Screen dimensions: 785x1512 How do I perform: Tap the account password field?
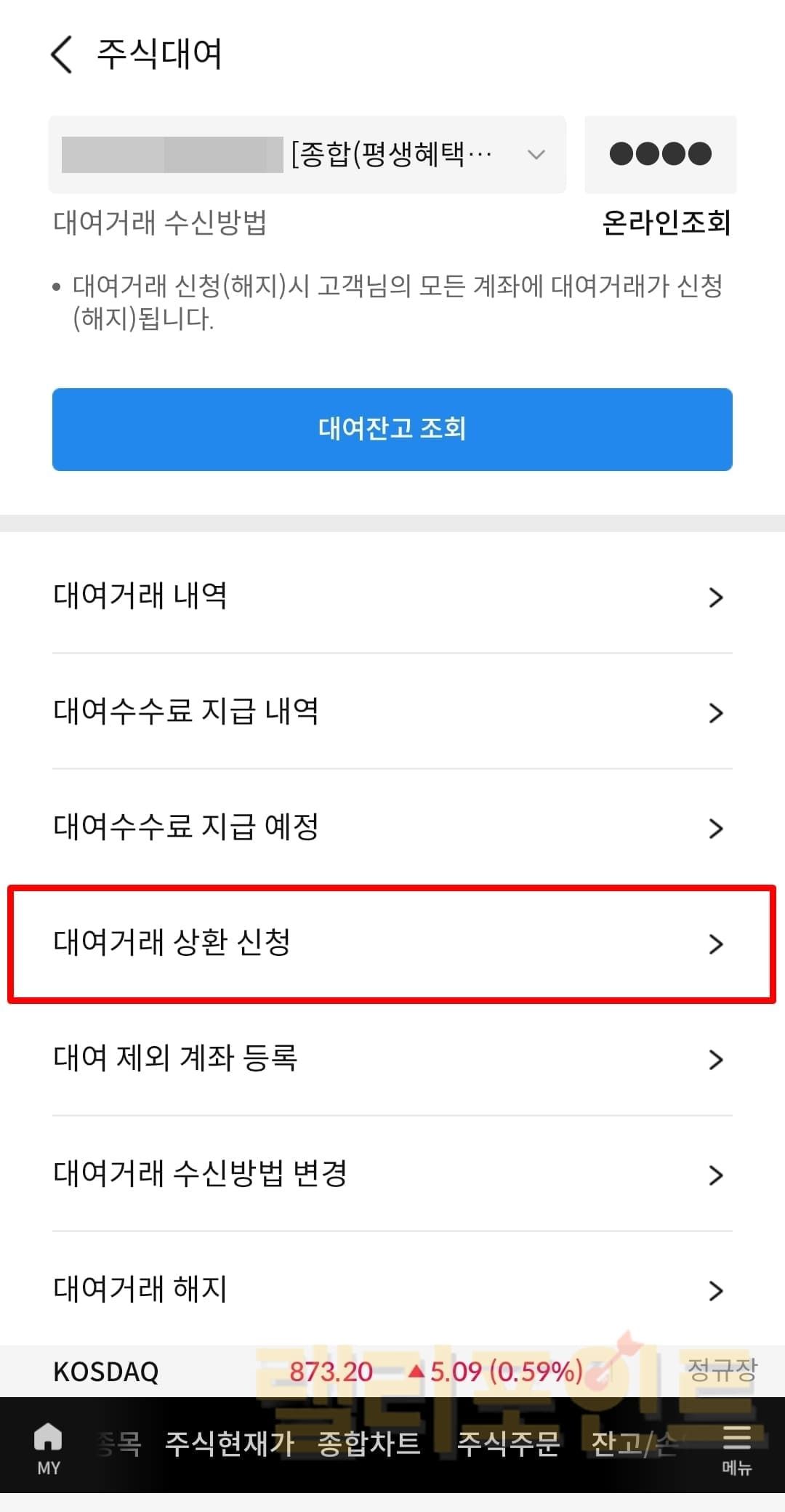(660, 154)
